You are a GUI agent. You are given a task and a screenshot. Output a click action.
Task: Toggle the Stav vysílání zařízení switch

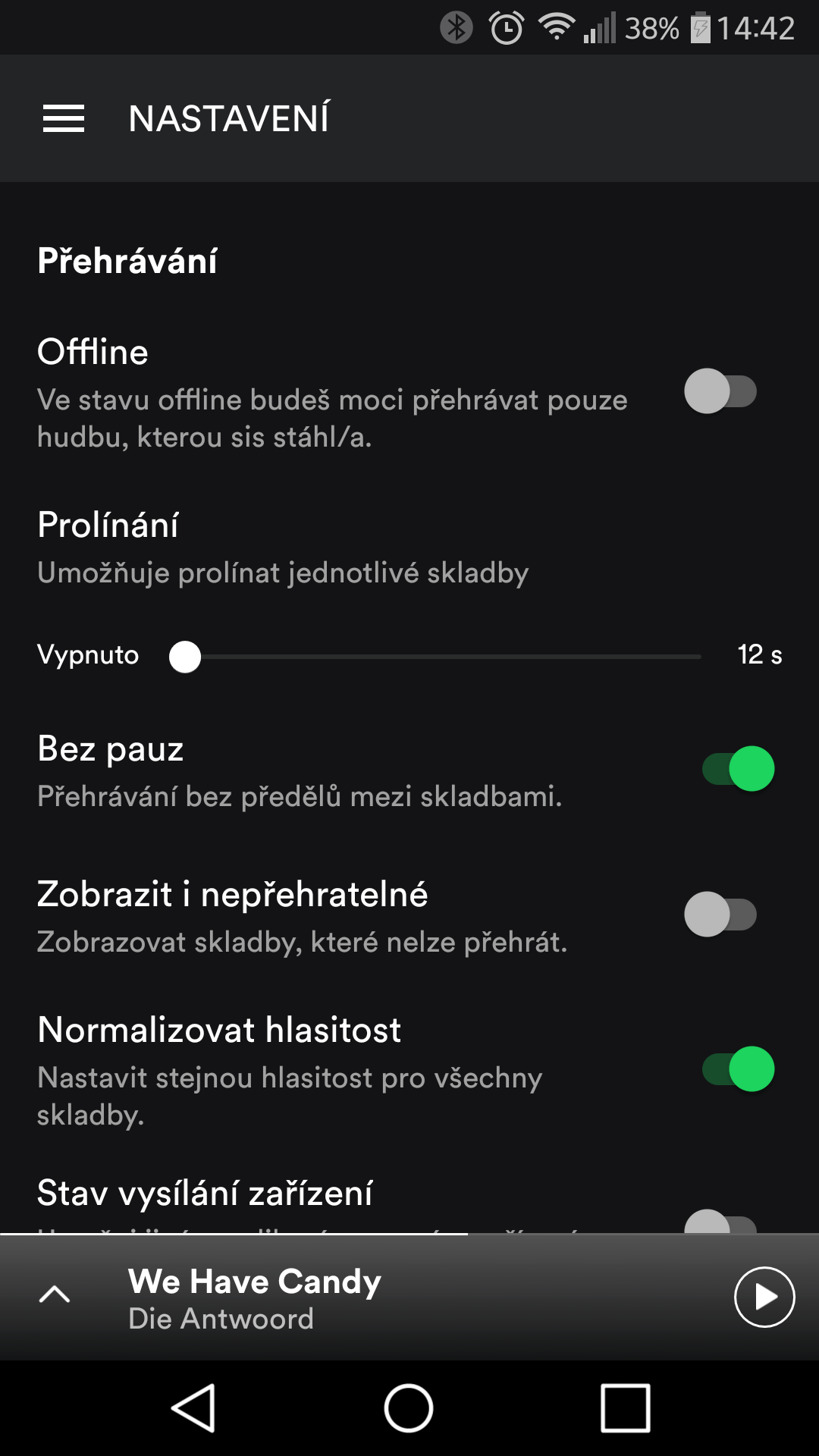click(x=720, y=1221)
